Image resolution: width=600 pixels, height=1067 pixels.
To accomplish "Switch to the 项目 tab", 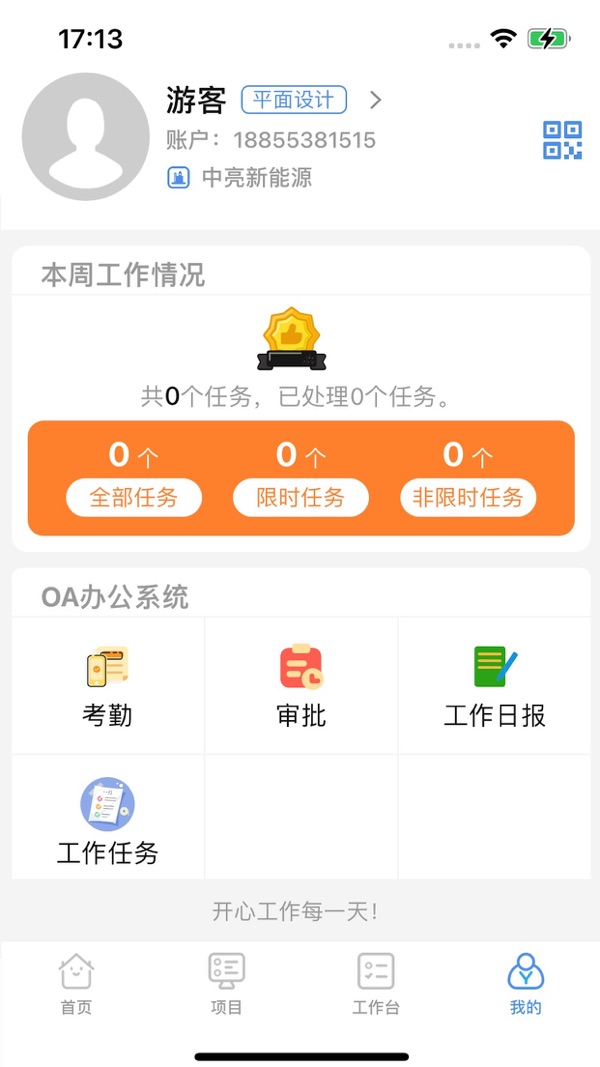I will pyautogui.click(x=227, y=985).
